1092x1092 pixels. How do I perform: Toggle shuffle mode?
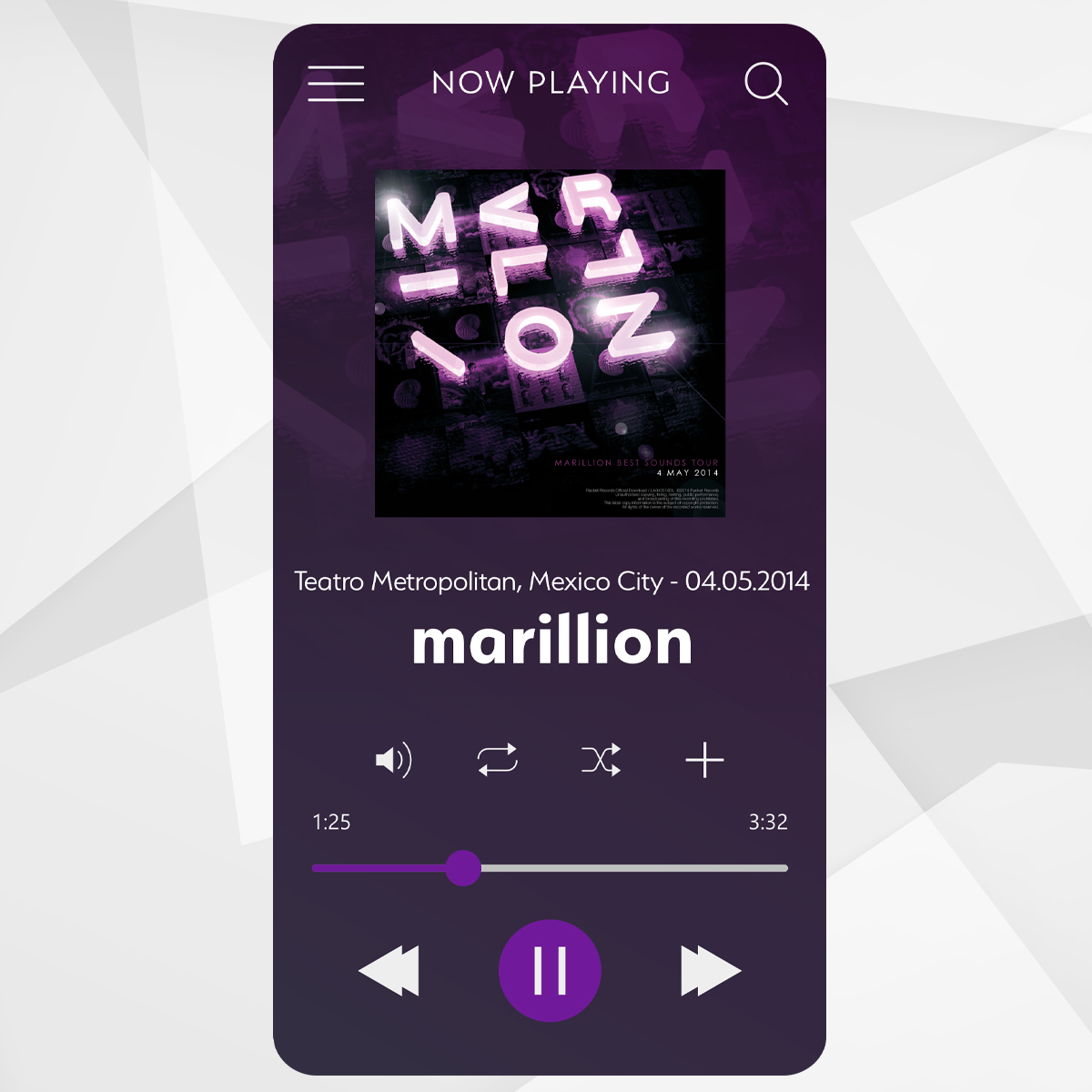[x=602, y=759]
